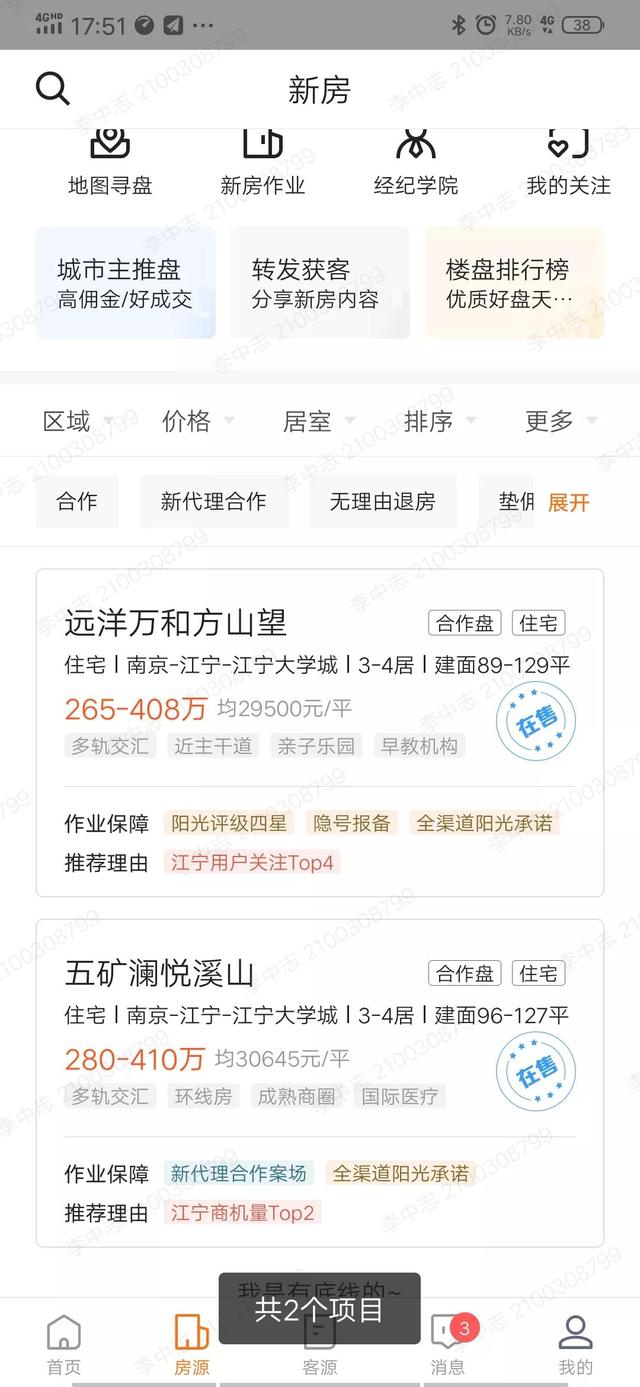Open 新房作业 shortcut
The image size is (640, 1387).
pos(263,163)
